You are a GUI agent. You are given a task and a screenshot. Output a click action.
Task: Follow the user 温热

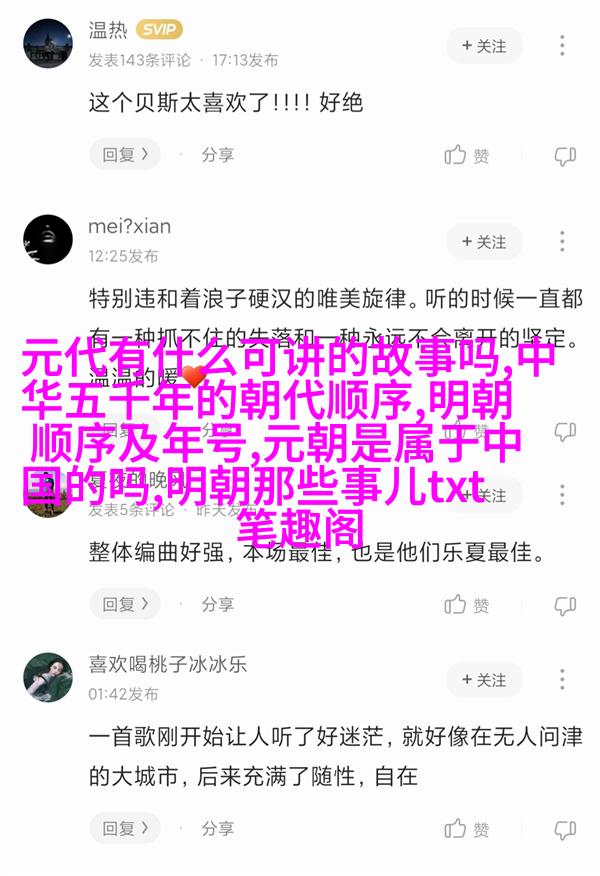(484, 46)
